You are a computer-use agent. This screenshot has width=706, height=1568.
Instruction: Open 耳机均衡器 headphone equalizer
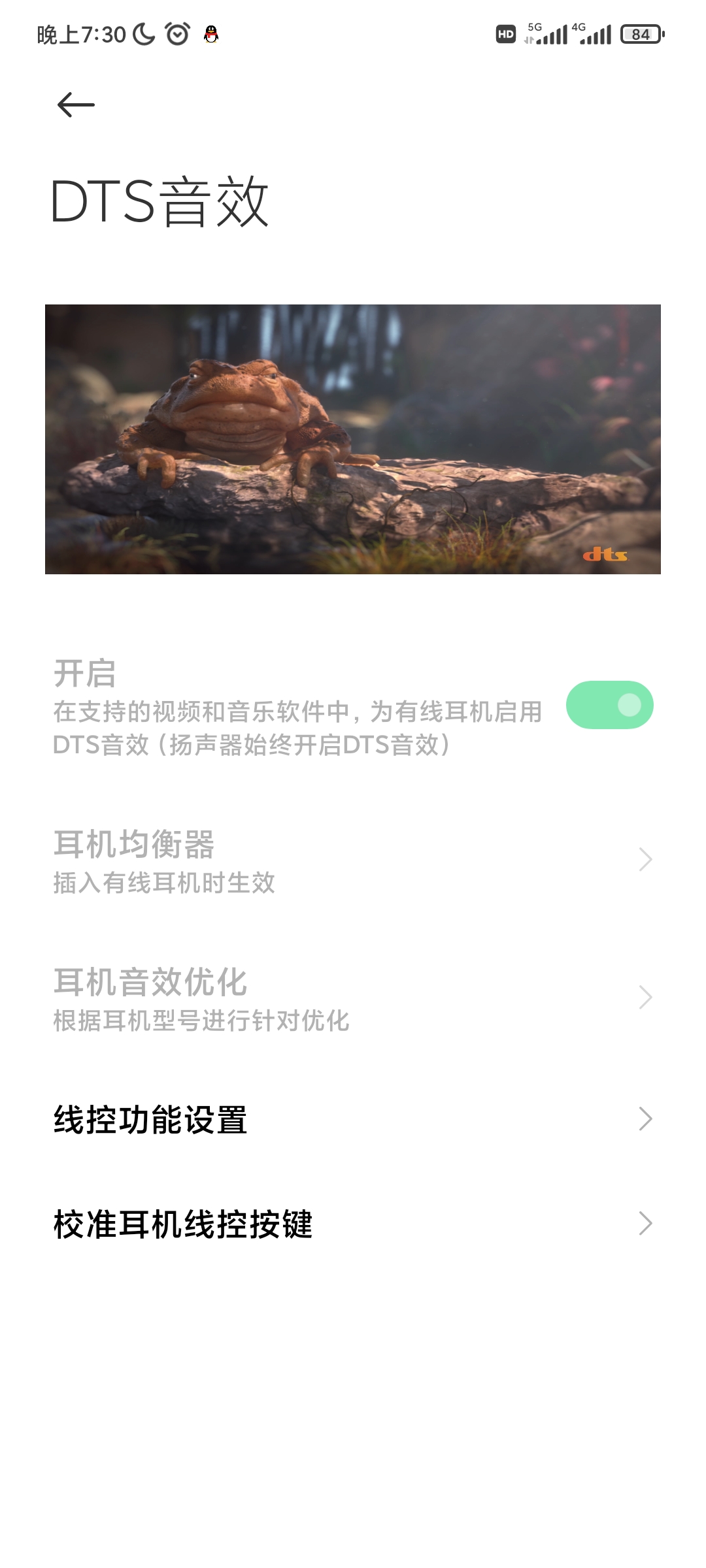point(353,860)
